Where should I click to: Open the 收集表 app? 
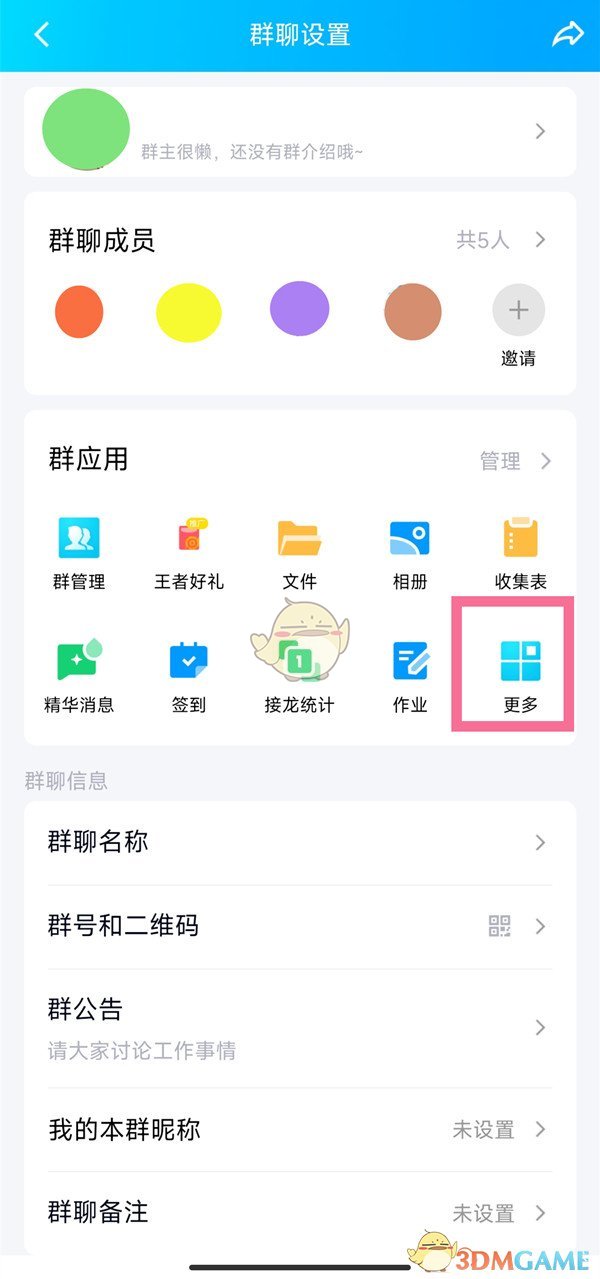[520, 552]
